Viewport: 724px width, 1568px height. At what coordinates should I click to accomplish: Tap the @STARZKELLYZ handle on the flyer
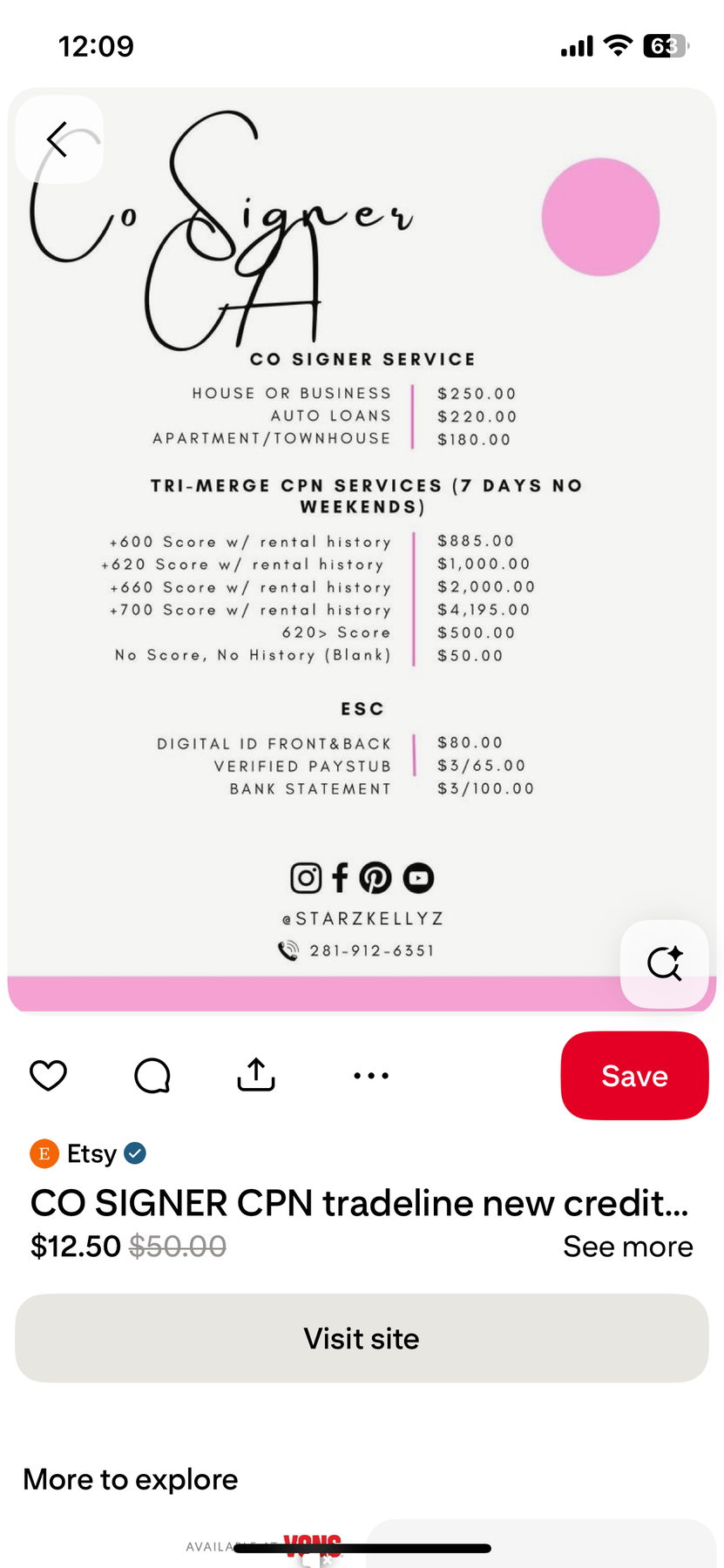point(362,918)
